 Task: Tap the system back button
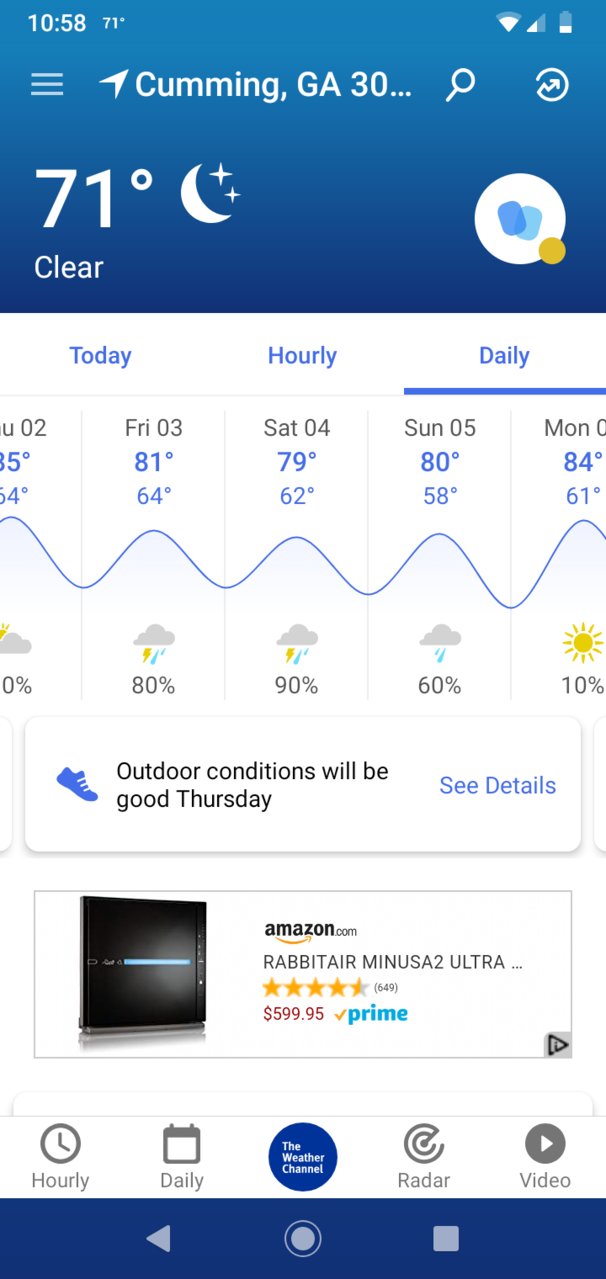[158, 1239]
